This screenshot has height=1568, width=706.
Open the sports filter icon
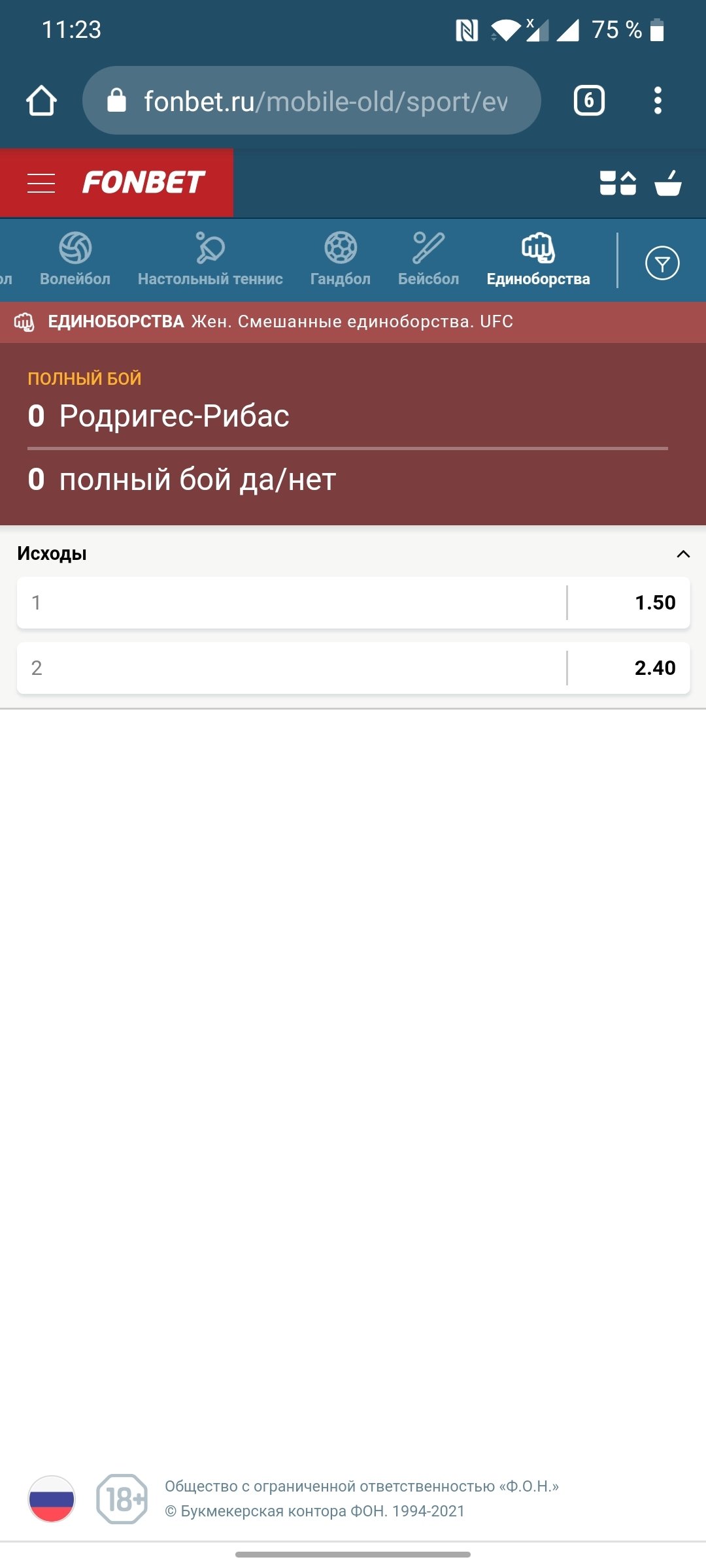tap(662, 263)
